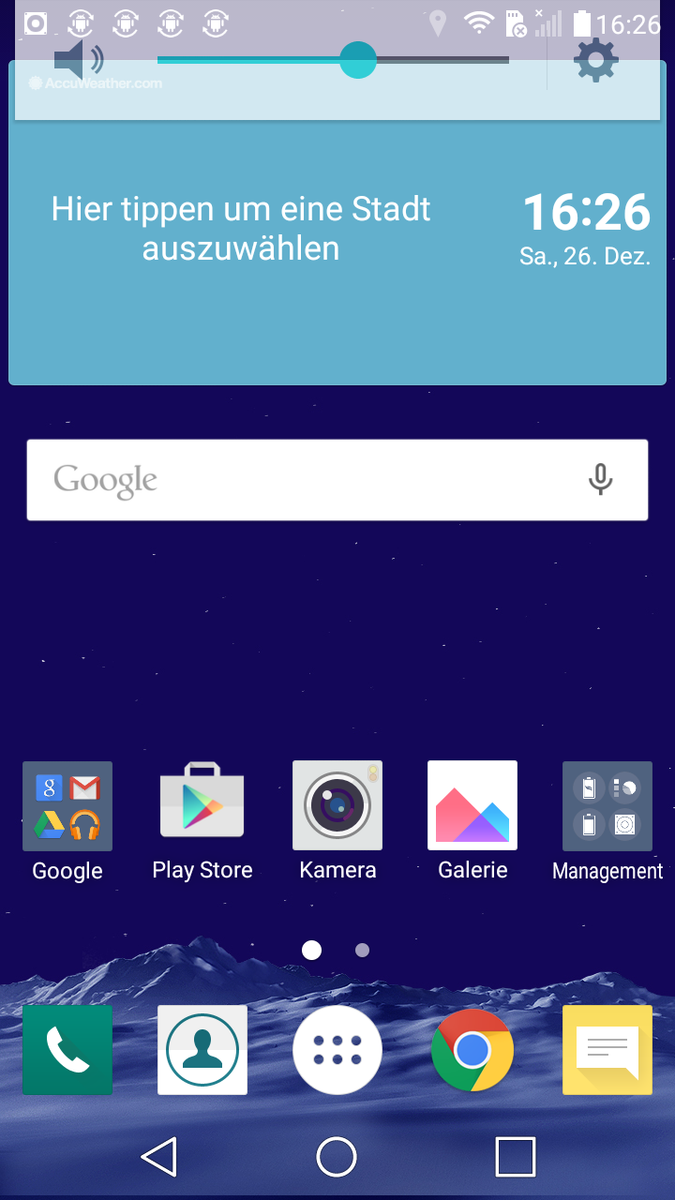Tap the speaker icon to mute
Image resolution: width=675 pixels, height=1200 pixels.
pyautogui.click(x=78, y=61)
